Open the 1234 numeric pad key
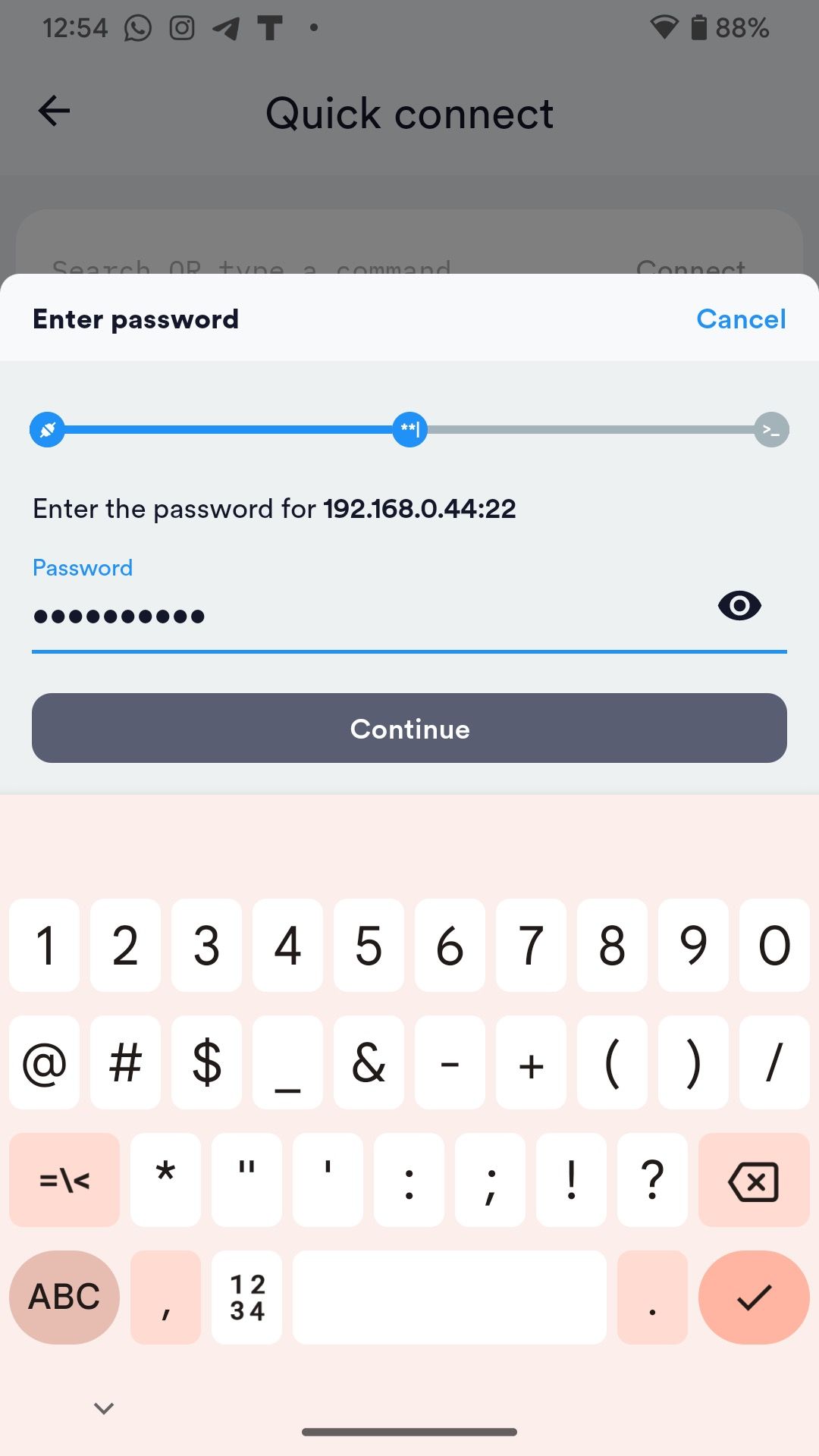This screenshot has width=819, height=1456. click(x=247, y=1297)
